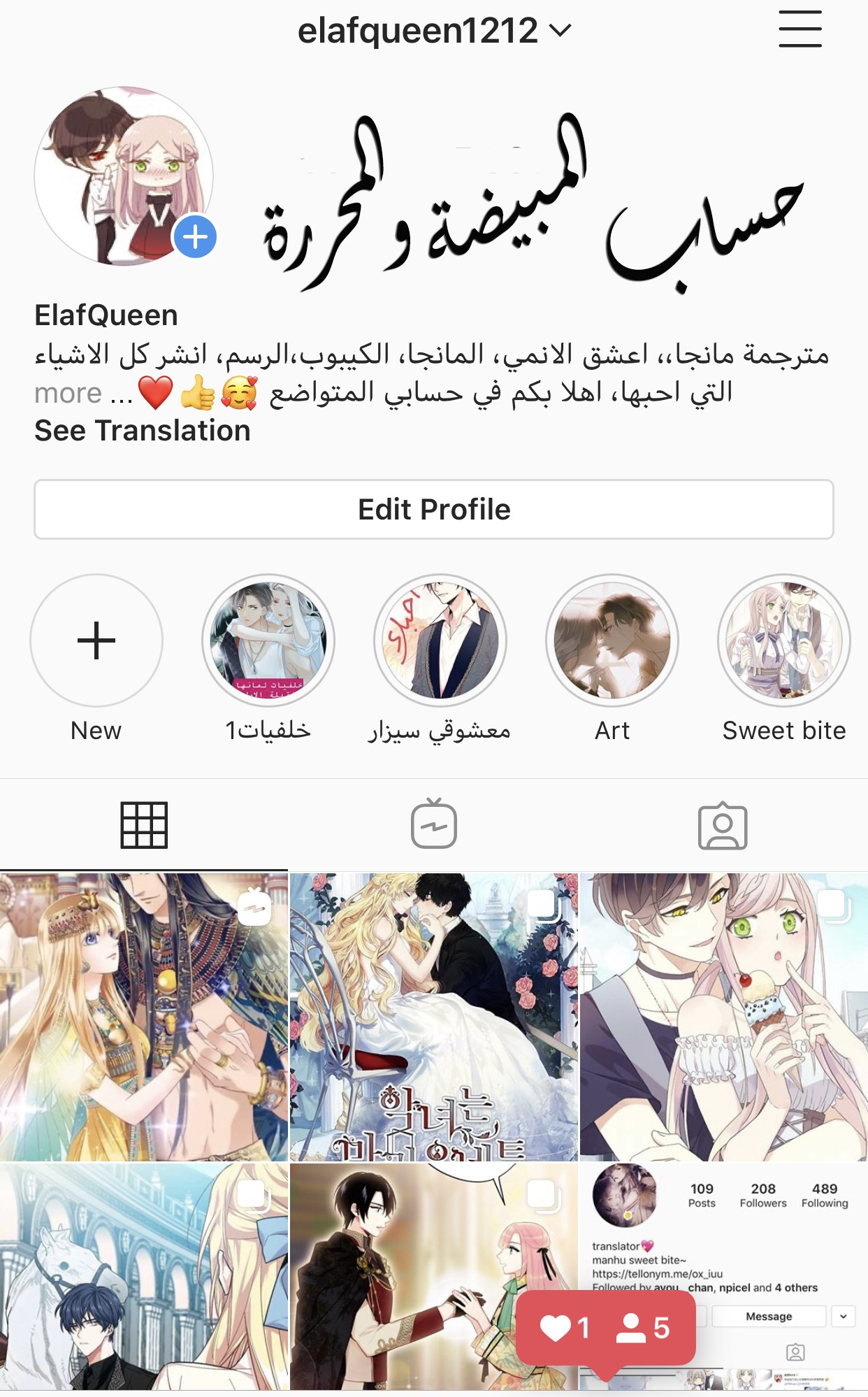868x1397 pixels.
Task: View the Art highlight
Action: [612, 640]
